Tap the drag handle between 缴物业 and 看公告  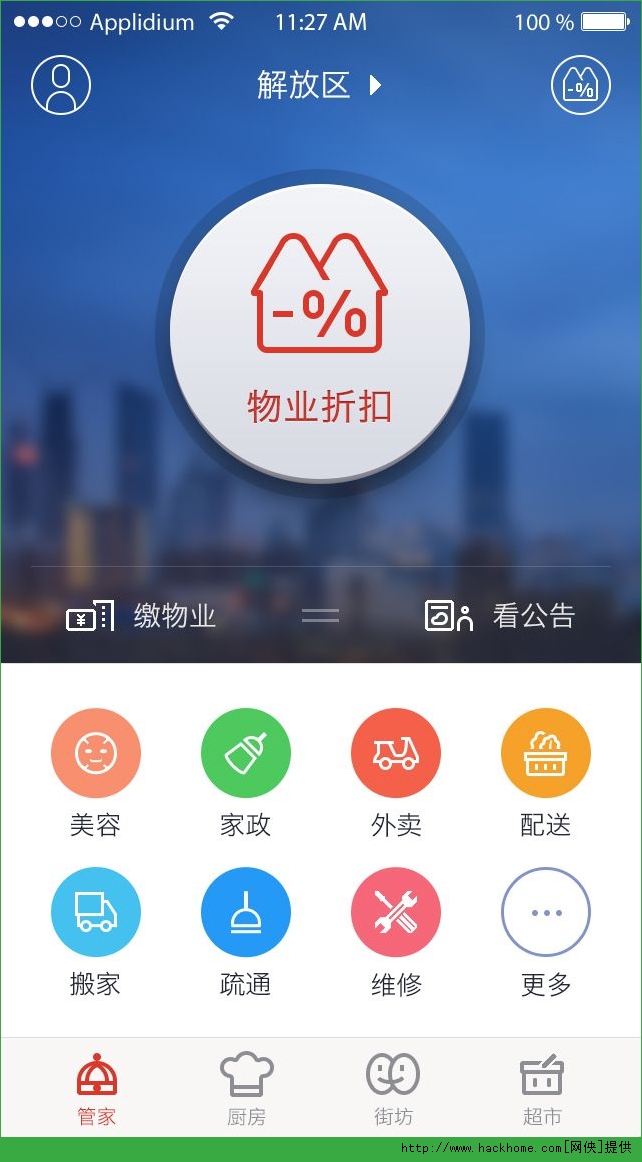(x=320, y=615)
